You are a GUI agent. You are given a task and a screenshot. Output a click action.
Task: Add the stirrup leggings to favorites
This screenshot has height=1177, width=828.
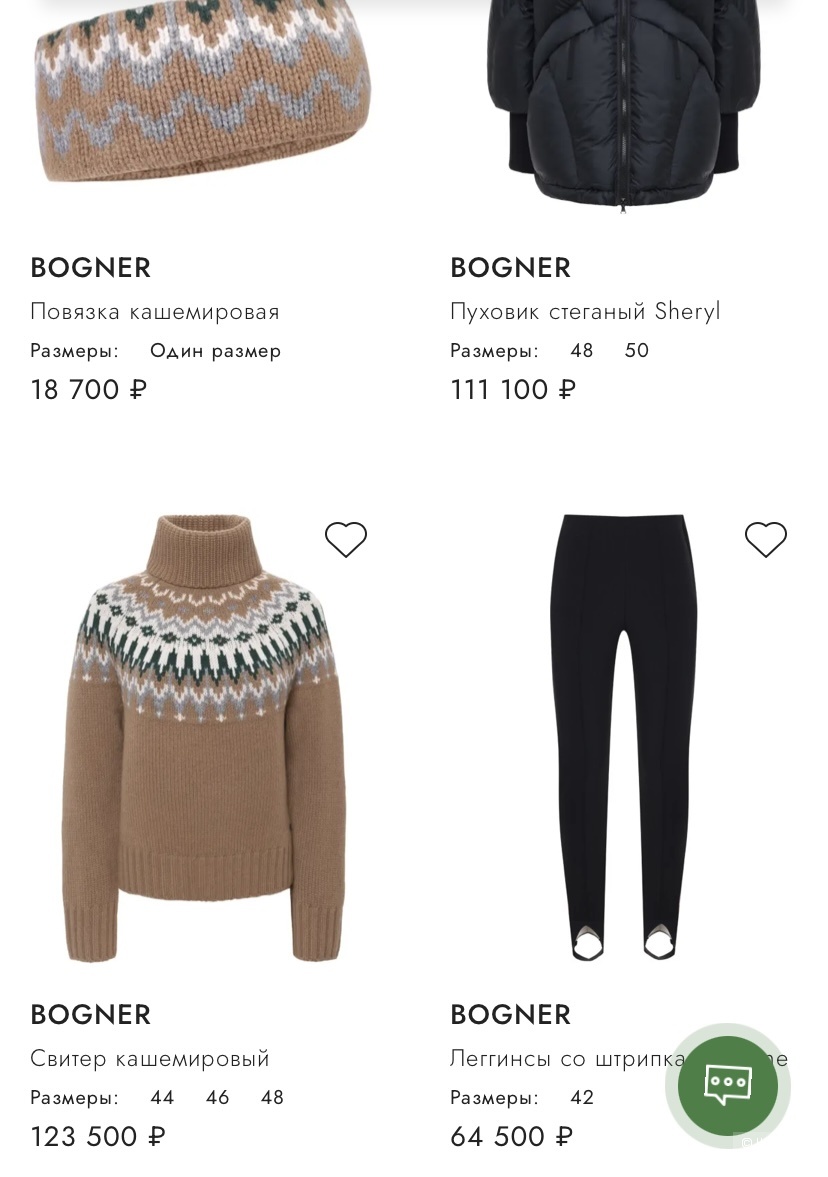[765, 539]
